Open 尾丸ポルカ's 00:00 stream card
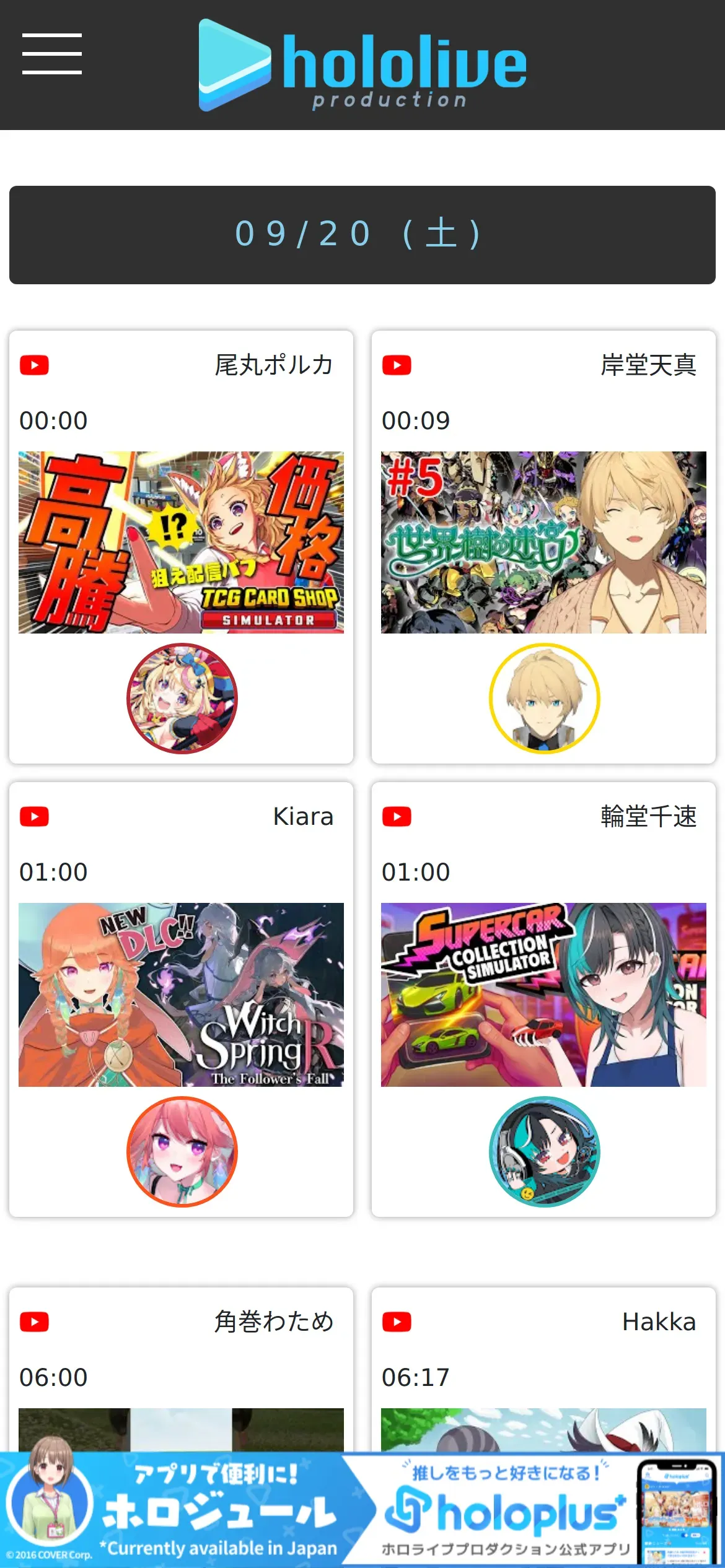Image resolution: width=725 pixels, height=1568 pixels. [181, 542]
